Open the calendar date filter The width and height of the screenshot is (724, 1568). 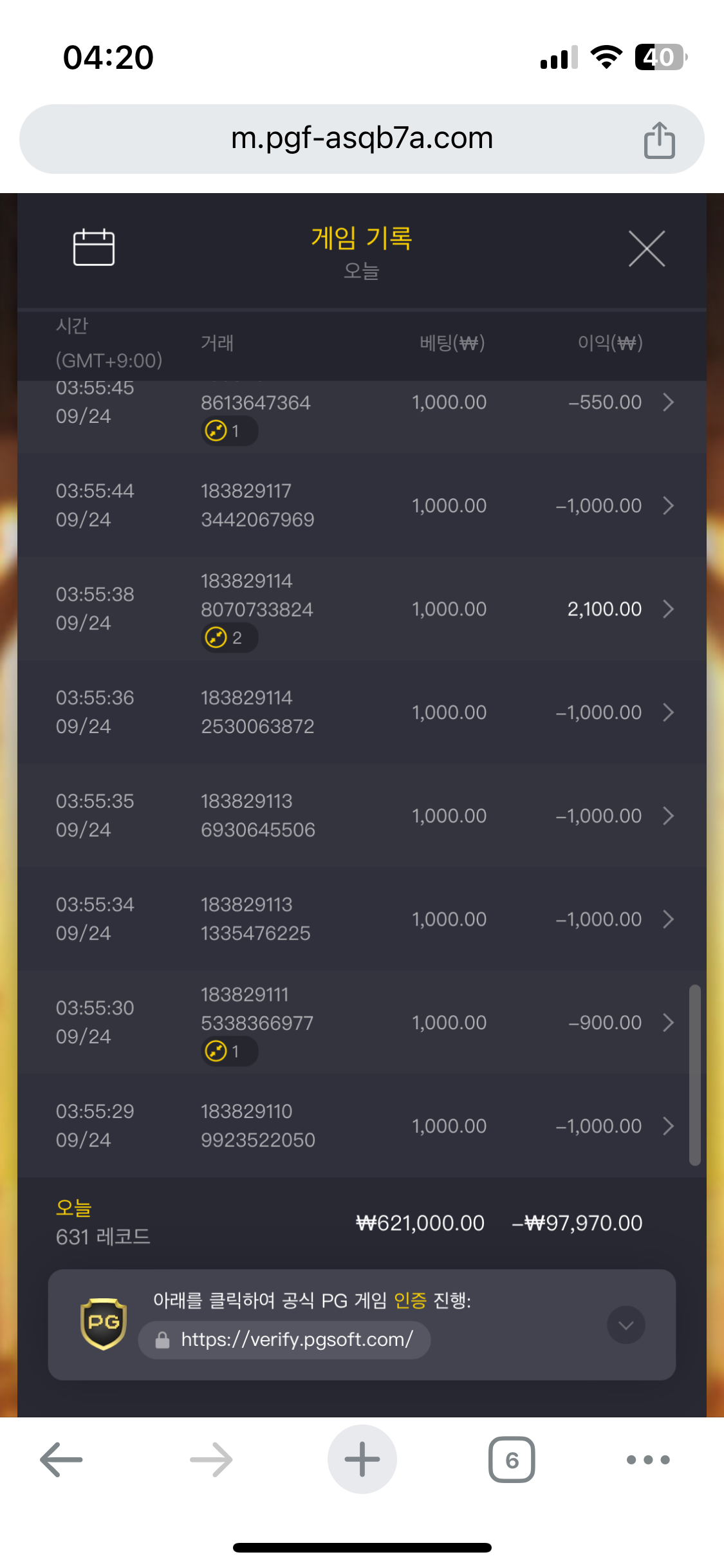(94, 247)
